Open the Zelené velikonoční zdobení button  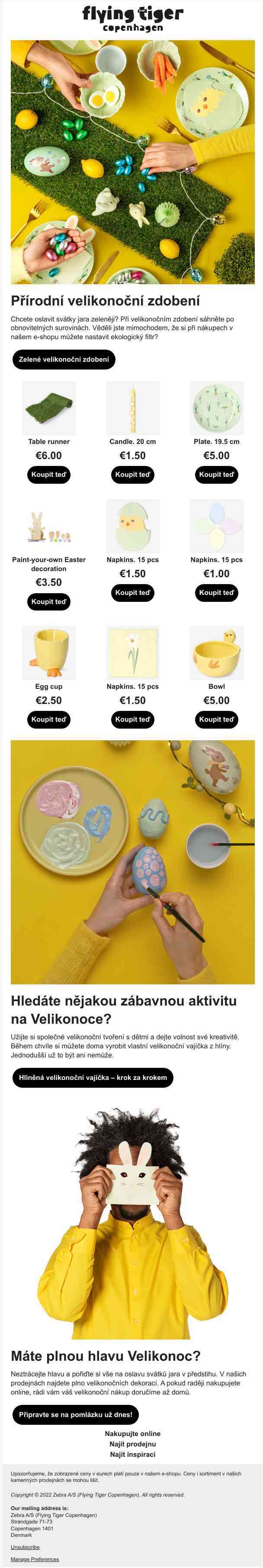click(63, 359)
